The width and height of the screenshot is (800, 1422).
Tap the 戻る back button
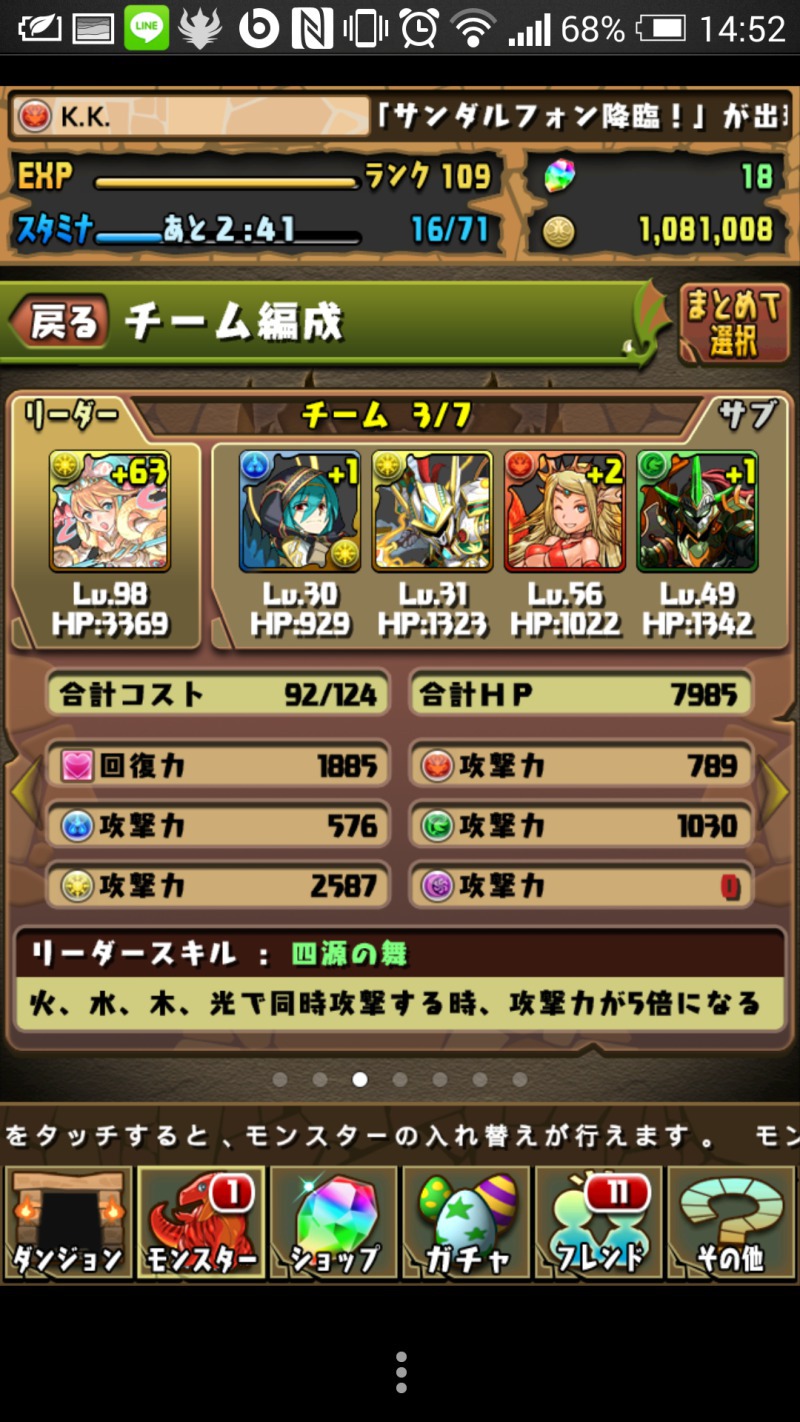tap(58, 323)
